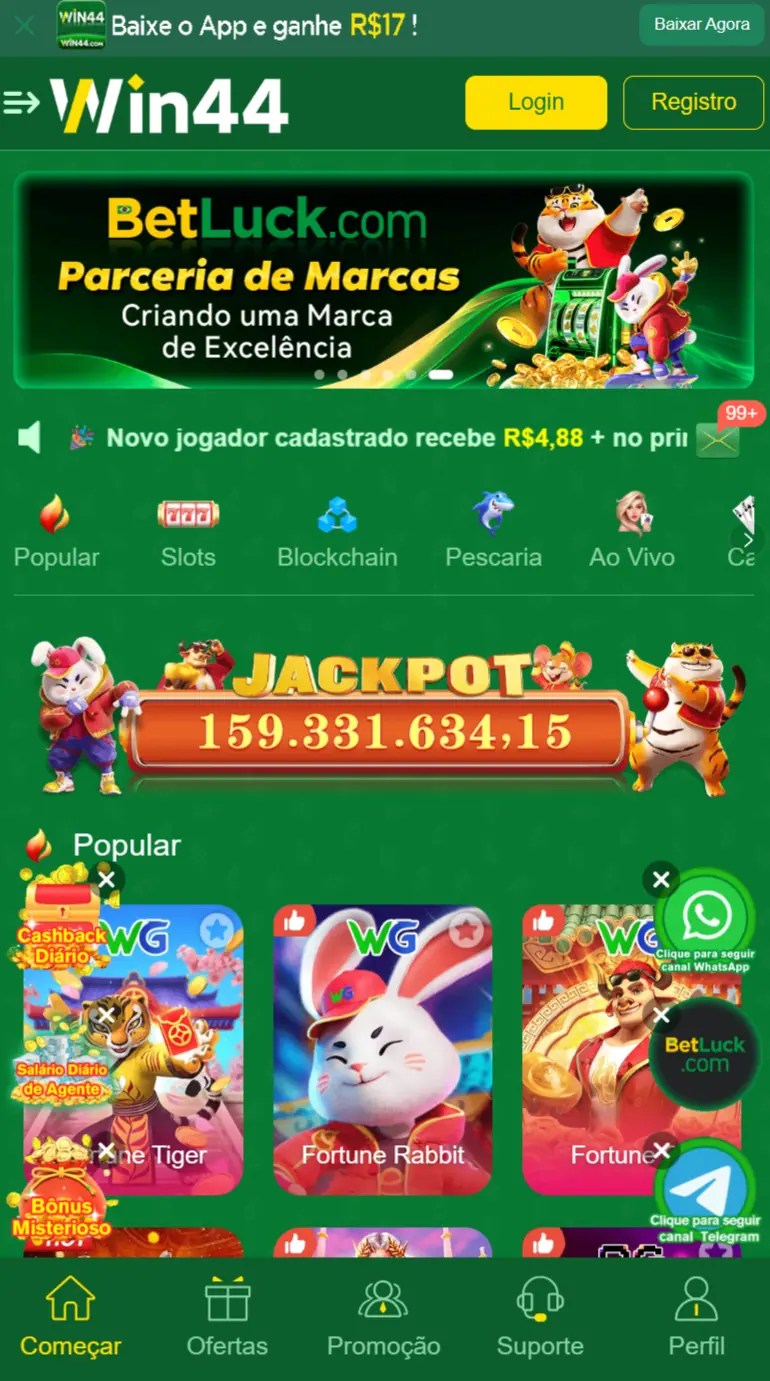Close the Cashback Diário floating badge

tap(106, 880)
